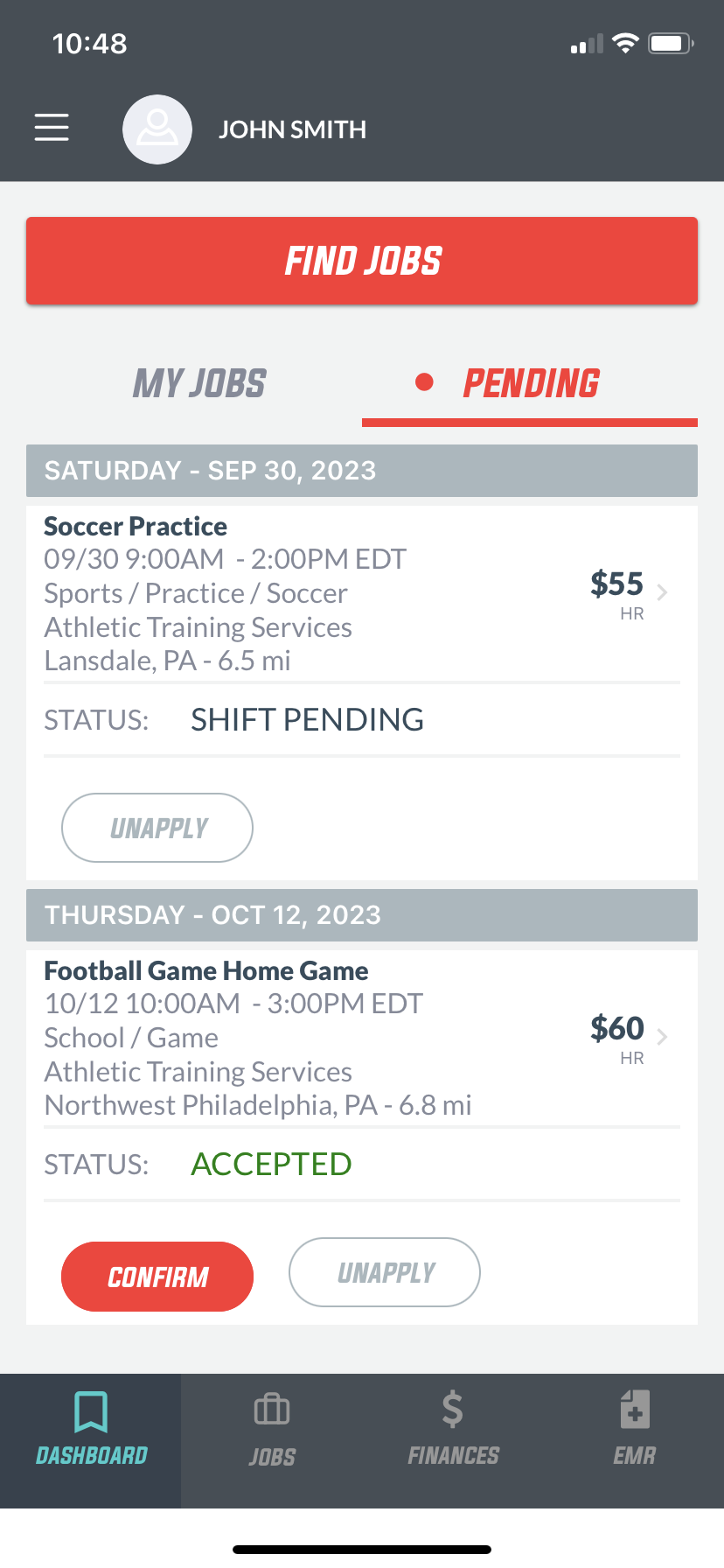The width and height of the screenshot is (724, 1568).
Task: Tap the Find Jobs button
Action: pos(362,261)
